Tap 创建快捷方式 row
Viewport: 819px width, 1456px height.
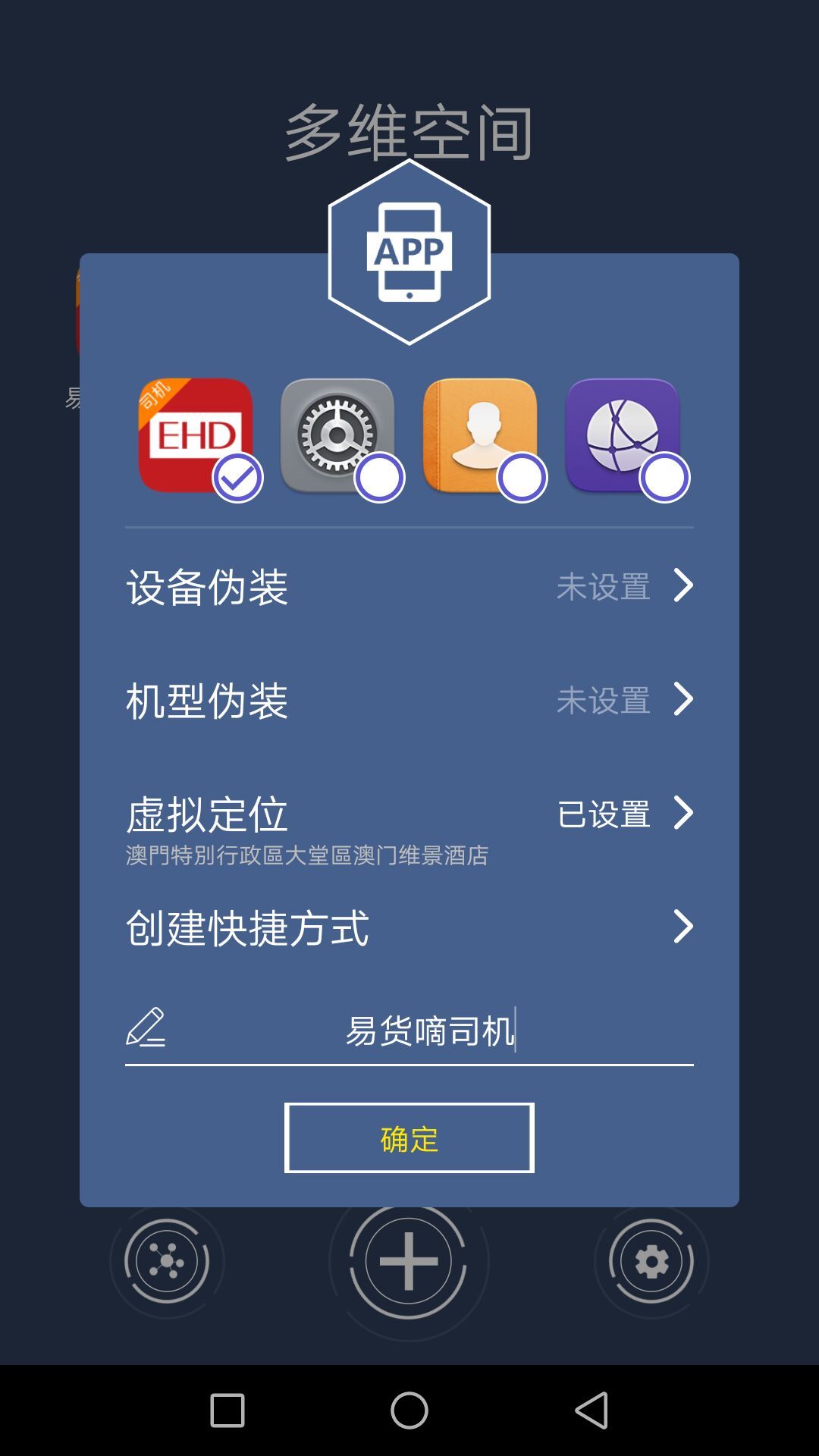(409, 927)
